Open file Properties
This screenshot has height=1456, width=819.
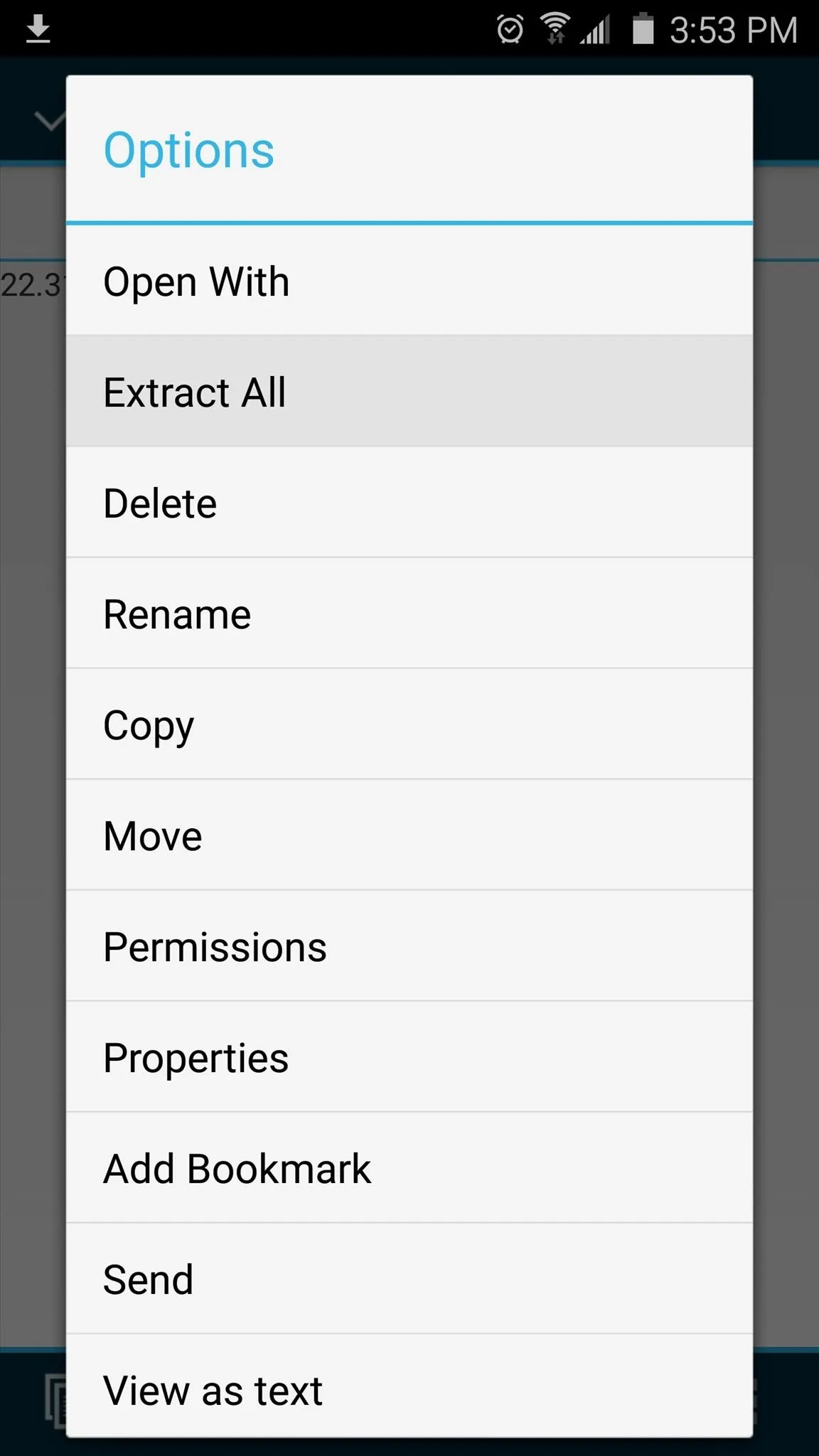tap(409, 1057)
